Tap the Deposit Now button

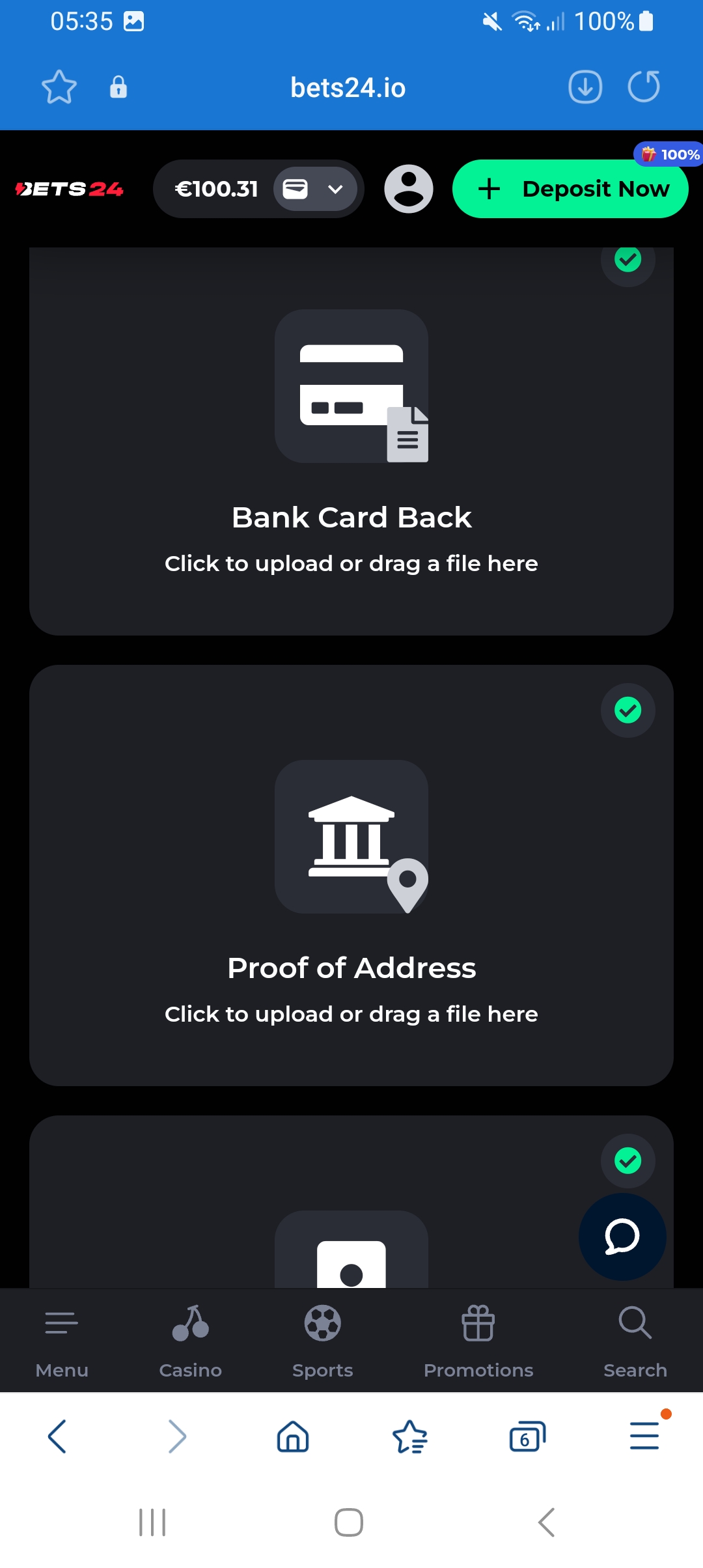pyautogui.click(x=570, y=189)
